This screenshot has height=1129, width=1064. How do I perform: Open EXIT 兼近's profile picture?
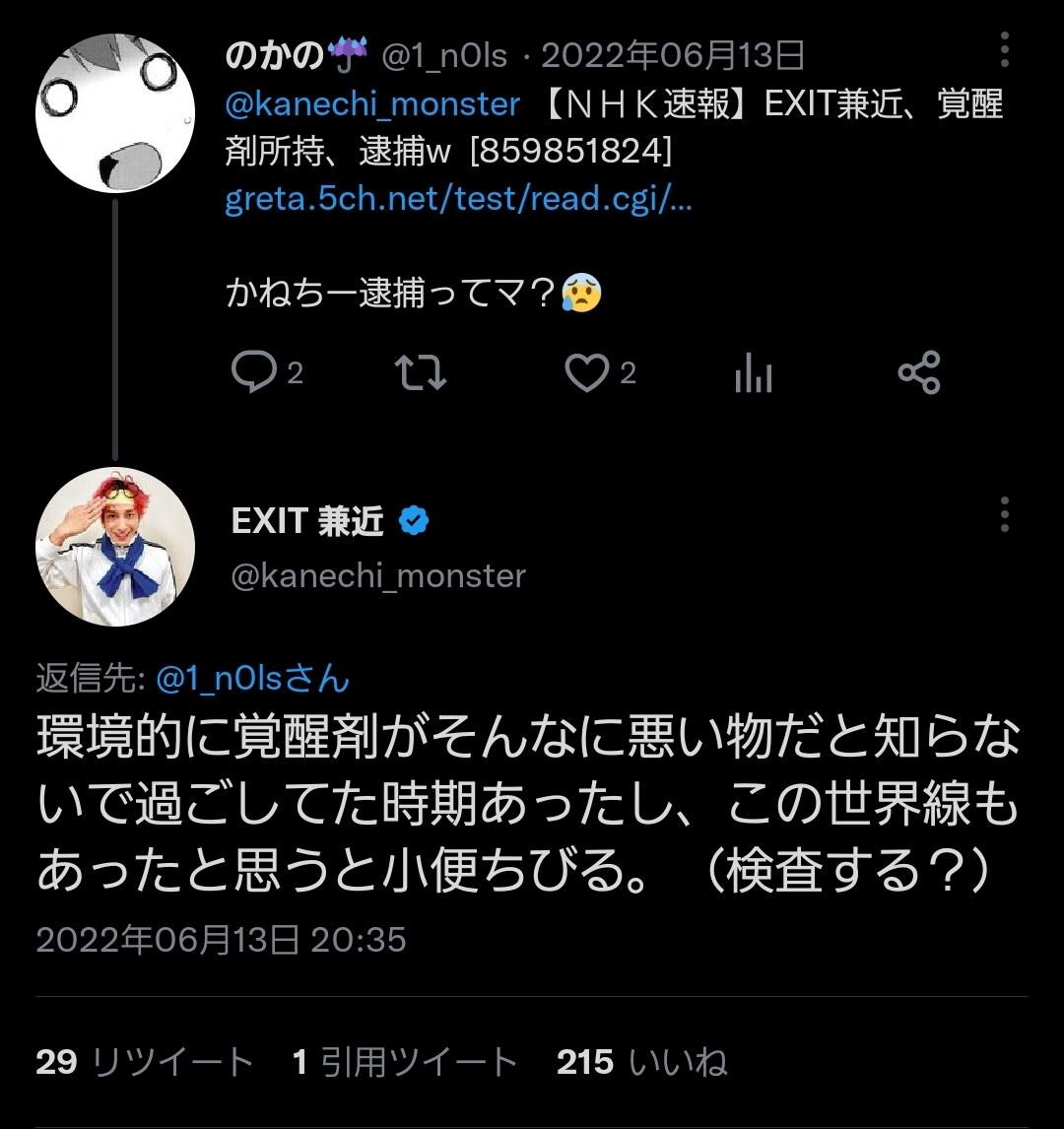coord(114,547)
